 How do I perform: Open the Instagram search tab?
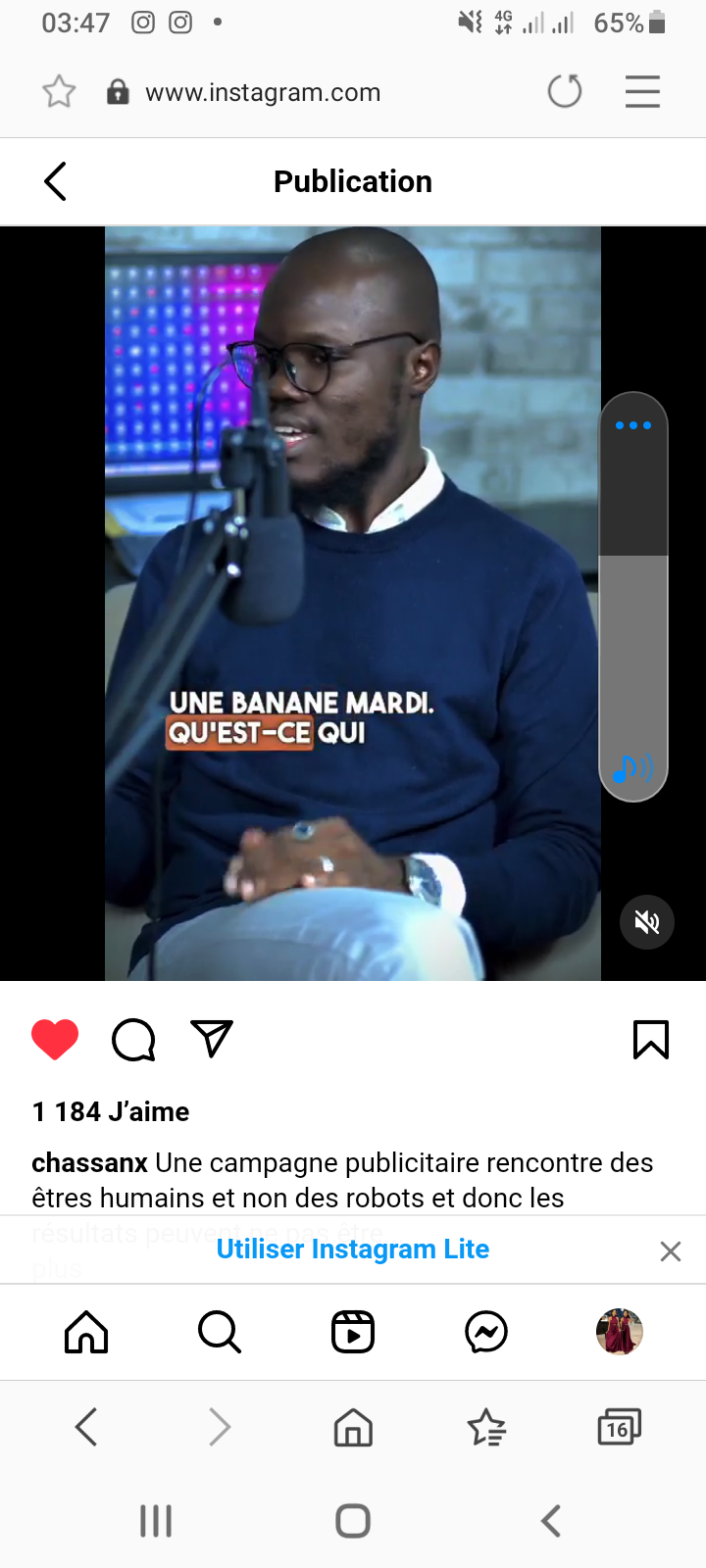220,1332
